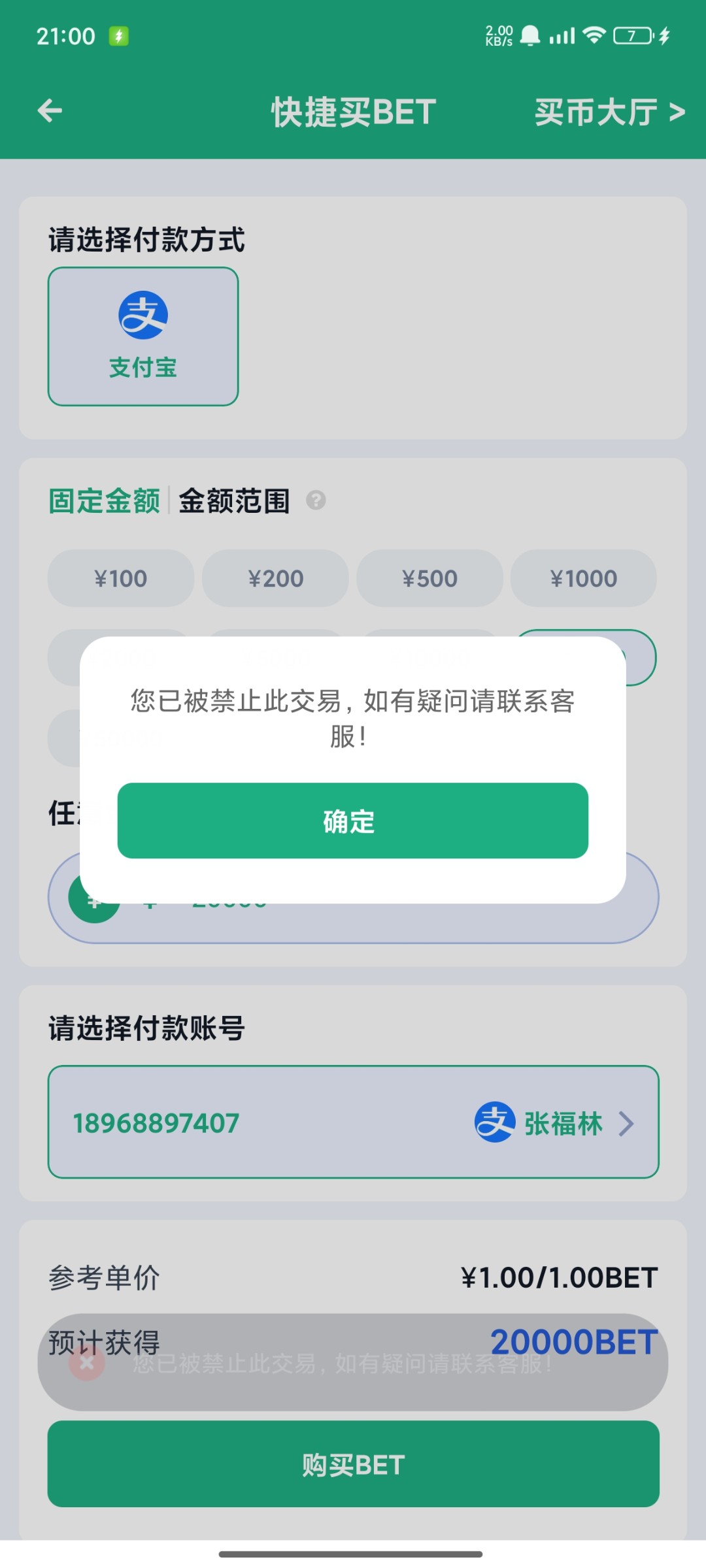Choose the ¥500 amount chip
Image resolution: width=706 pixels, height=1568 pixels.
pos(429,578)
